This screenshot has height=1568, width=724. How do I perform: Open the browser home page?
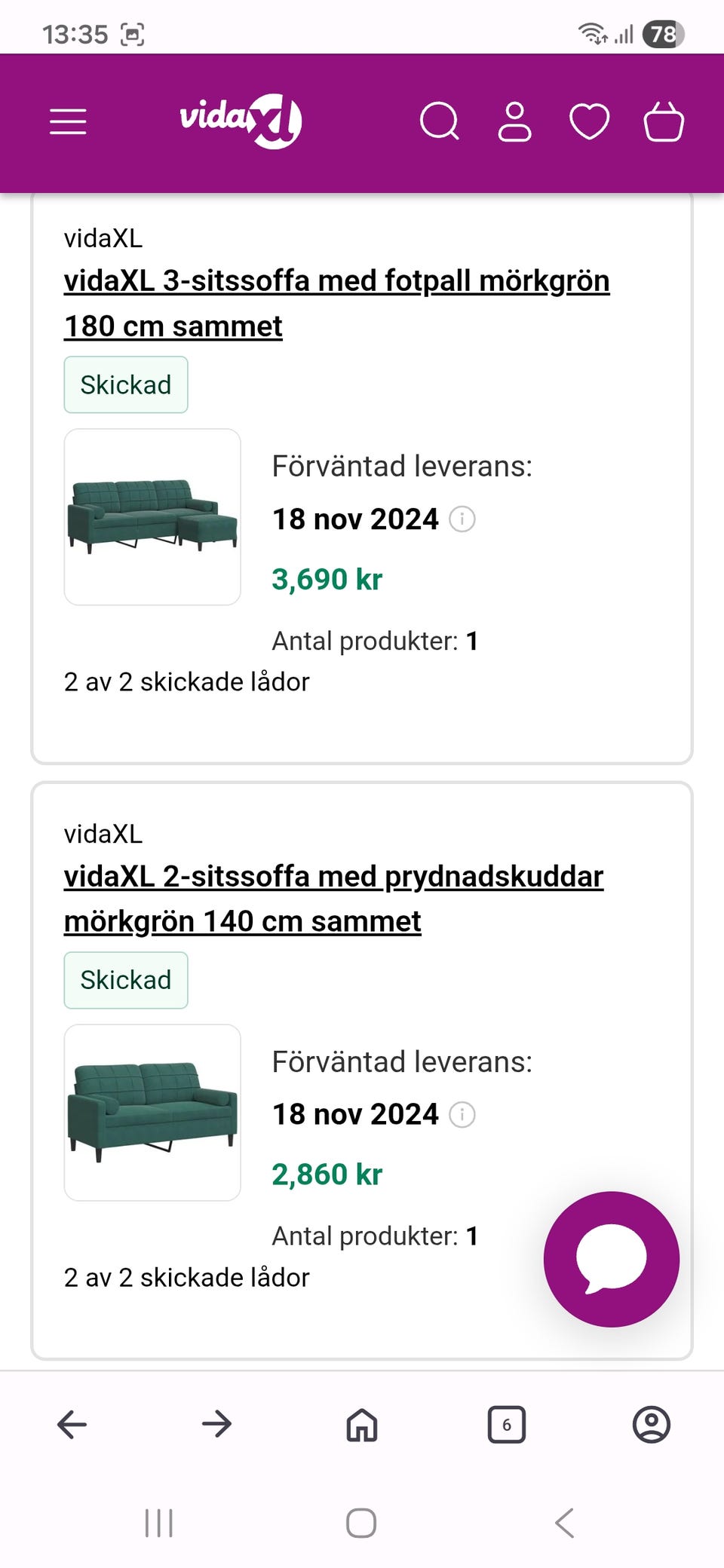pos(362,1425)
